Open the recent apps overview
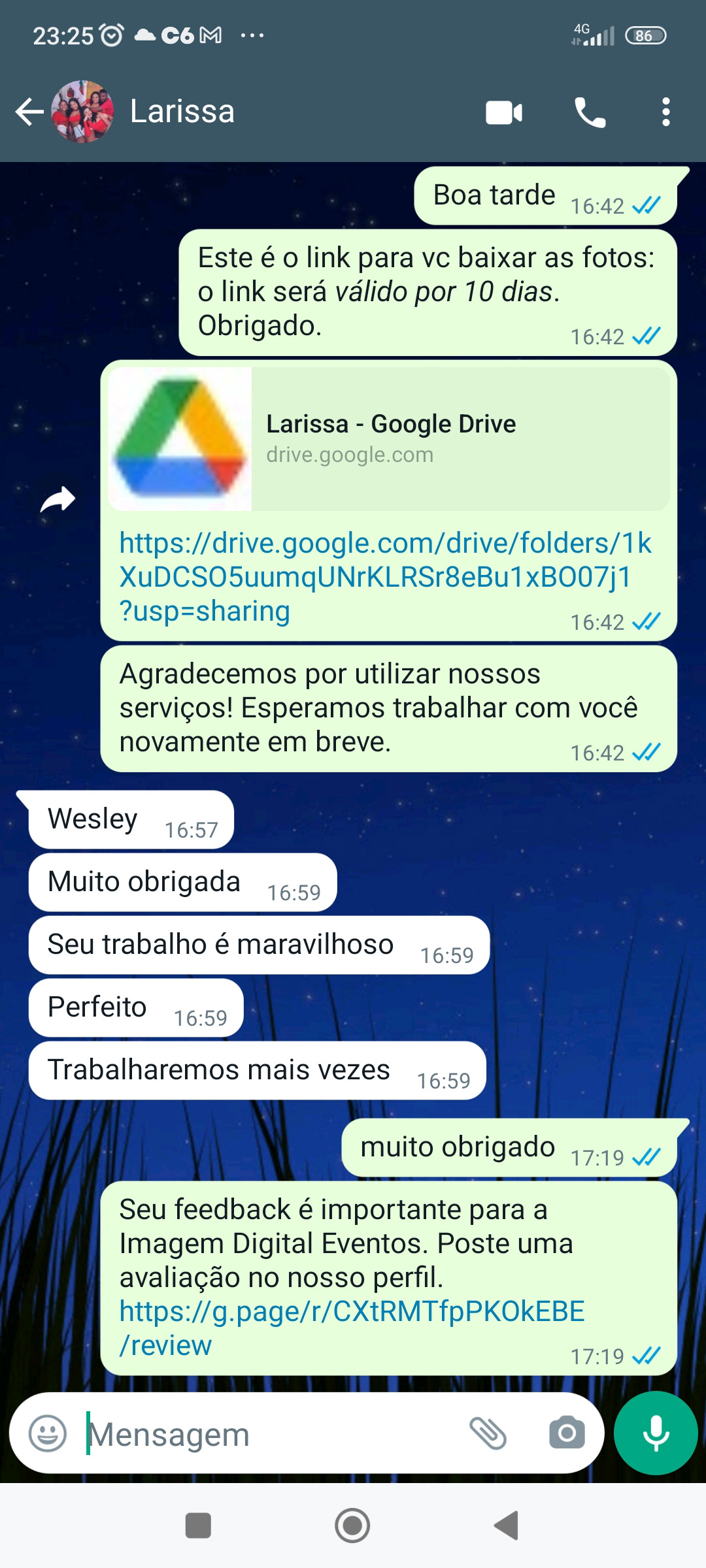The height and width of the screenshot is (1568, 706). tap(198, 1526)
